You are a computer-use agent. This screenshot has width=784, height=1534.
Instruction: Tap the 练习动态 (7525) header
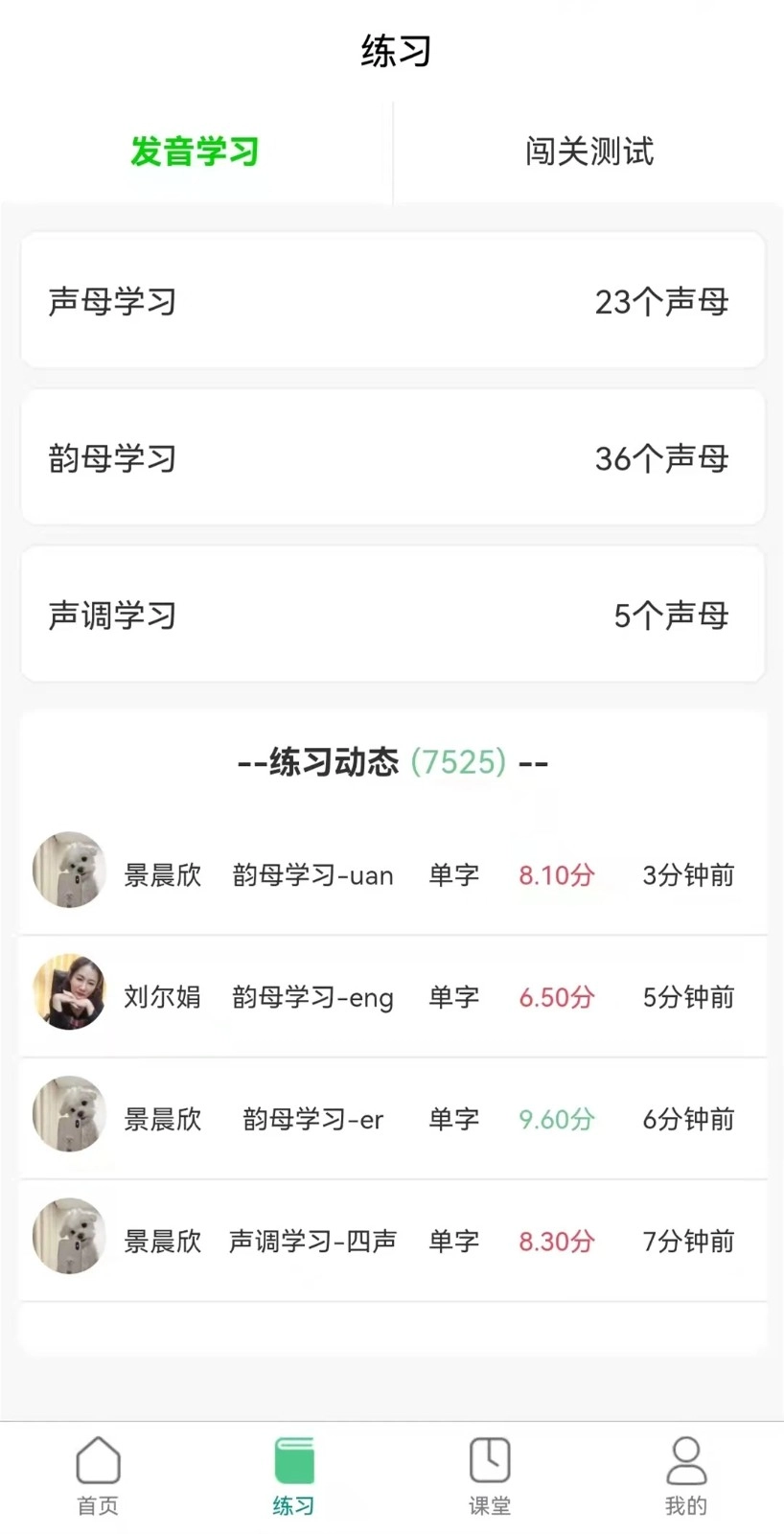392,762
